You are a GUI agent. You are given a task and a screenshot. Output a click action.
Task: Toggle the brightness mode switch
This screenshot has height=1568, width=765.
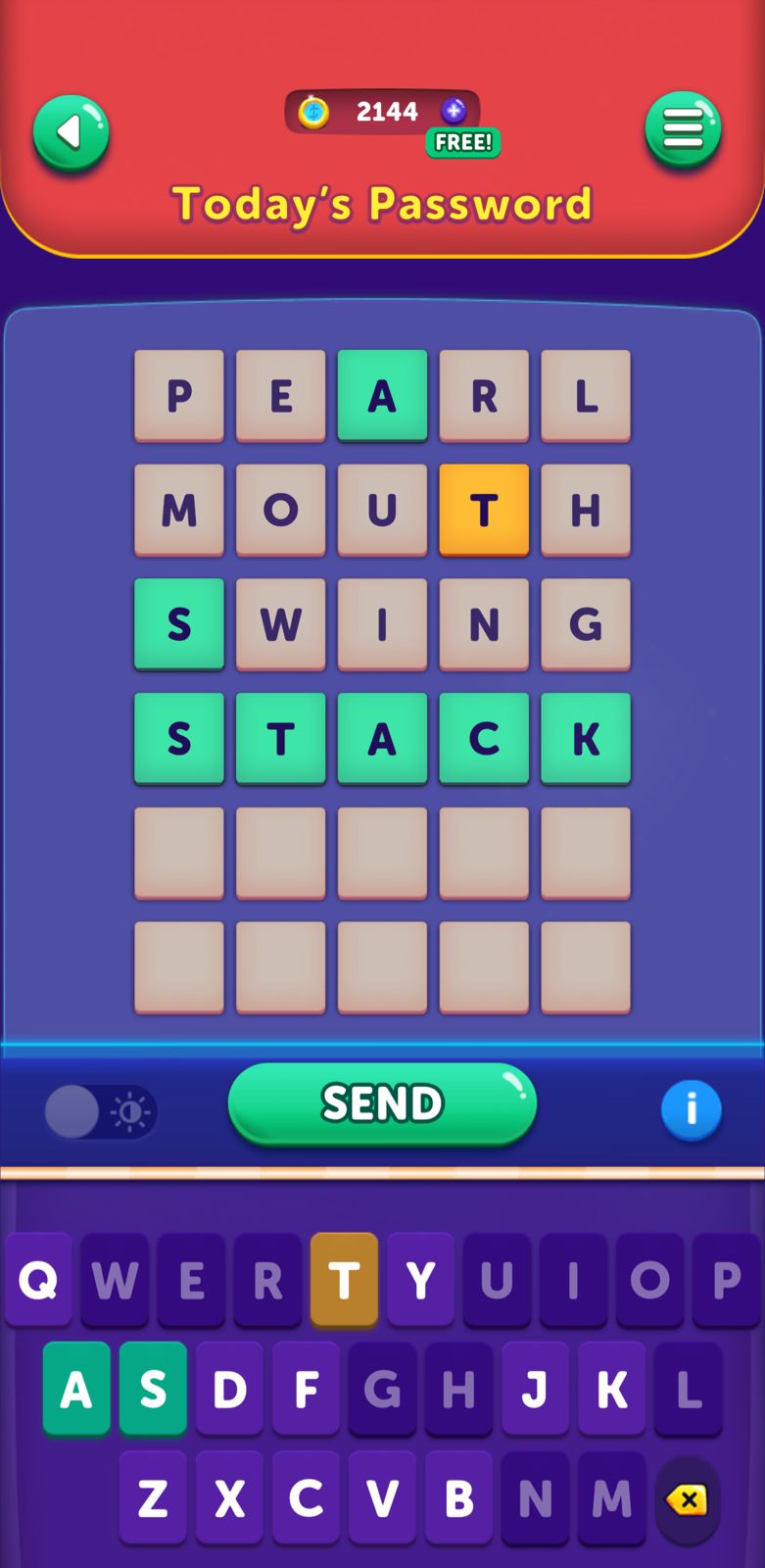[x=100, y=1111]
